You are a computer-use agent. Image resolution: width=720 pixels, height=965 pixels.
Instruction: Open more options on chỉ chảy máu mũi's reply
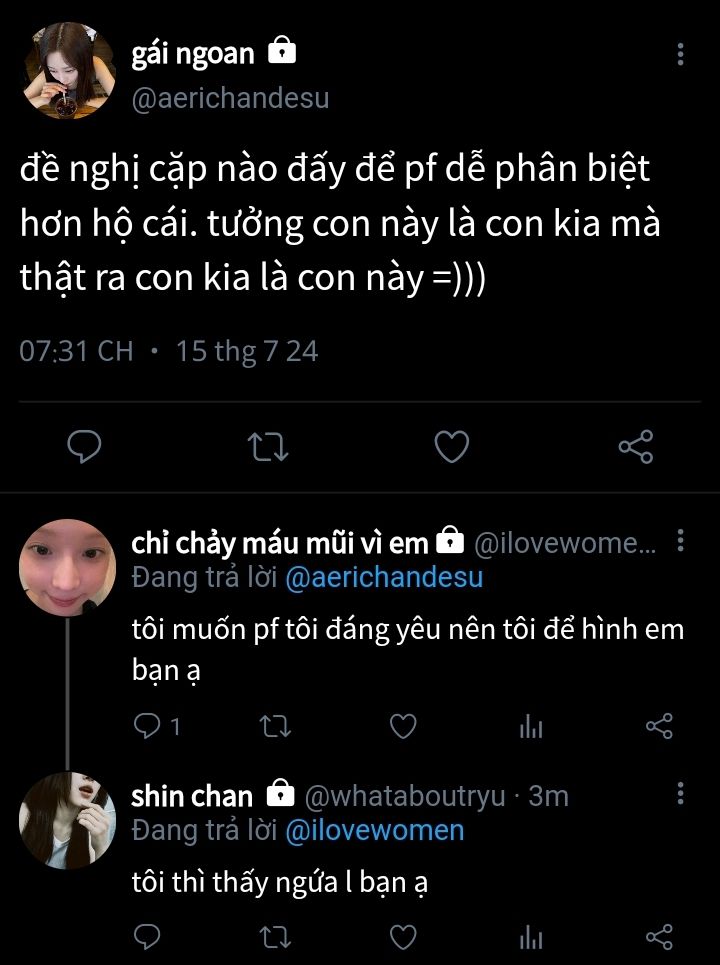point(680,540)
